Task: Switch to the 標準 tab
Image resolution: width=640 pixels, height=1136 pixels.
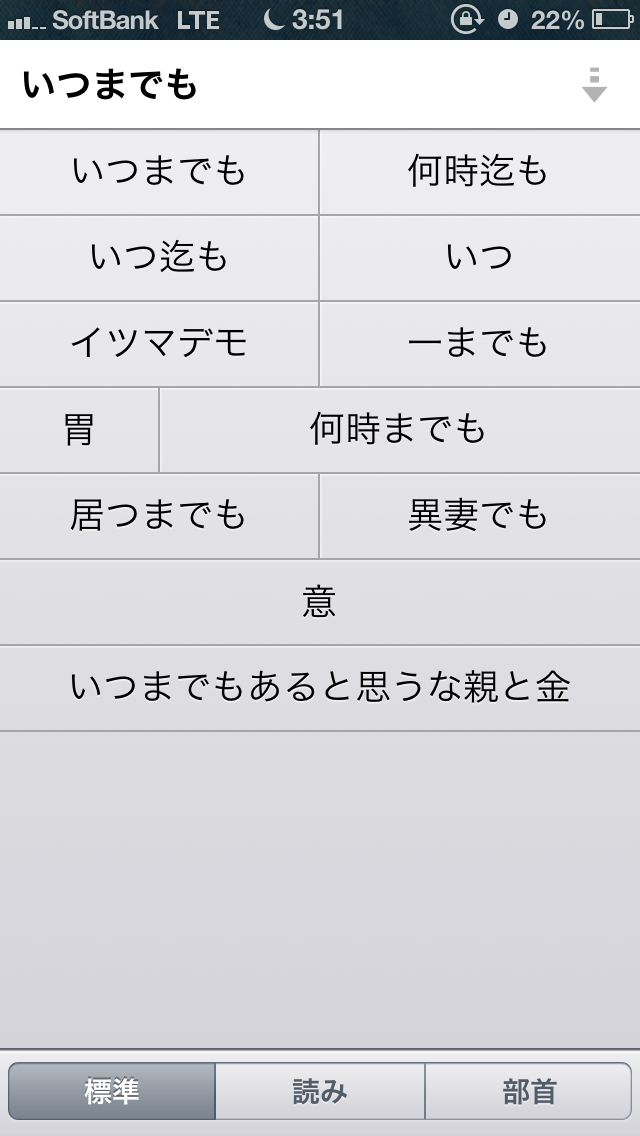Action: tap(112, 1091)
